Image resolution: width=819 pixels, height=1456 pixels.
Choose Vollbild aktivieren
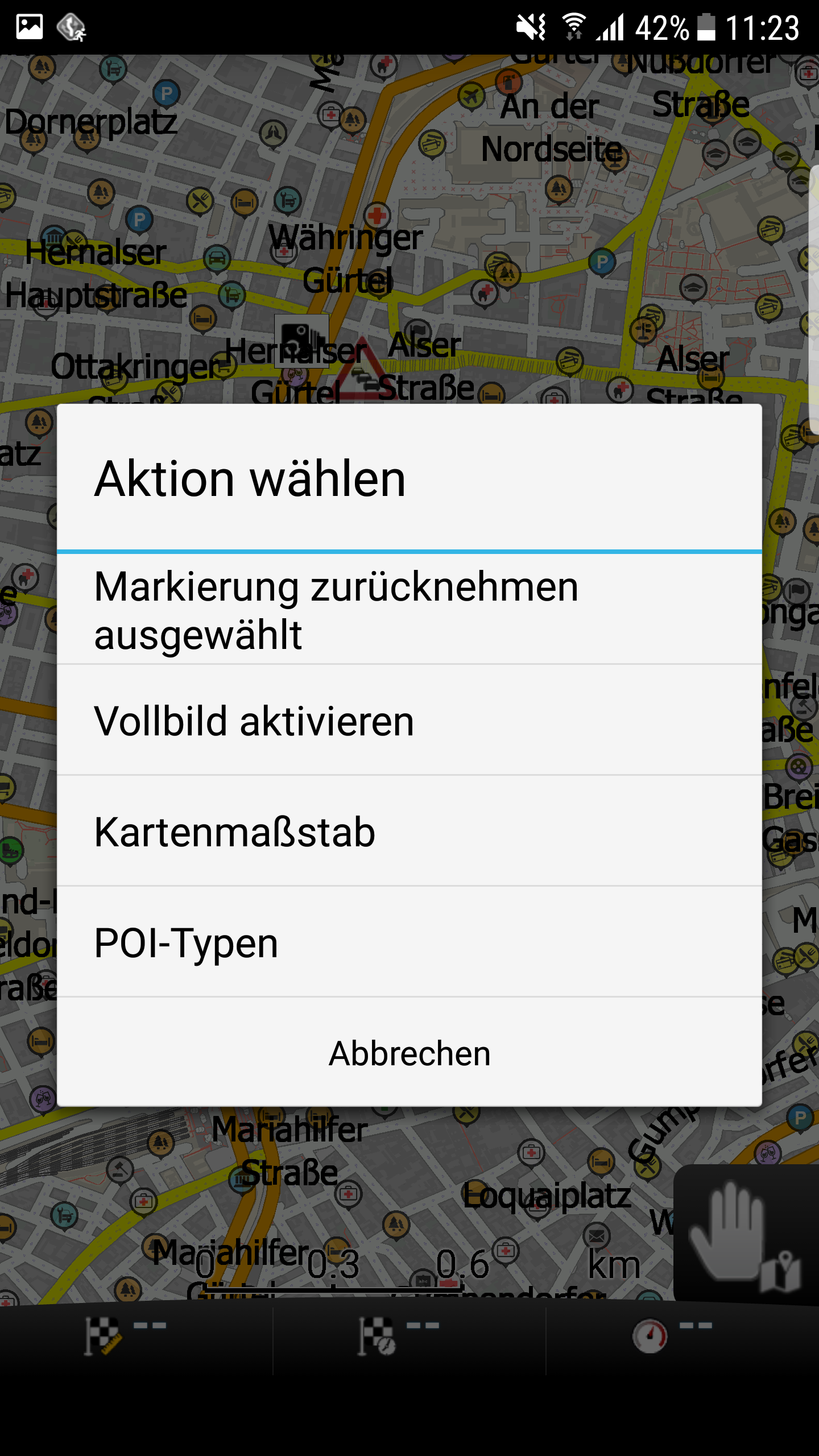click(409, 720)
